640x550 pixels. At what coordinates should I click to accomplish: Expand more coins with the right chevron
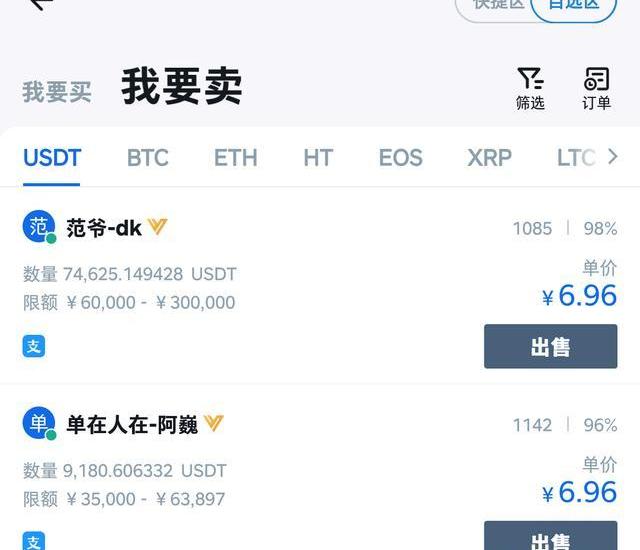pos(613,156)
